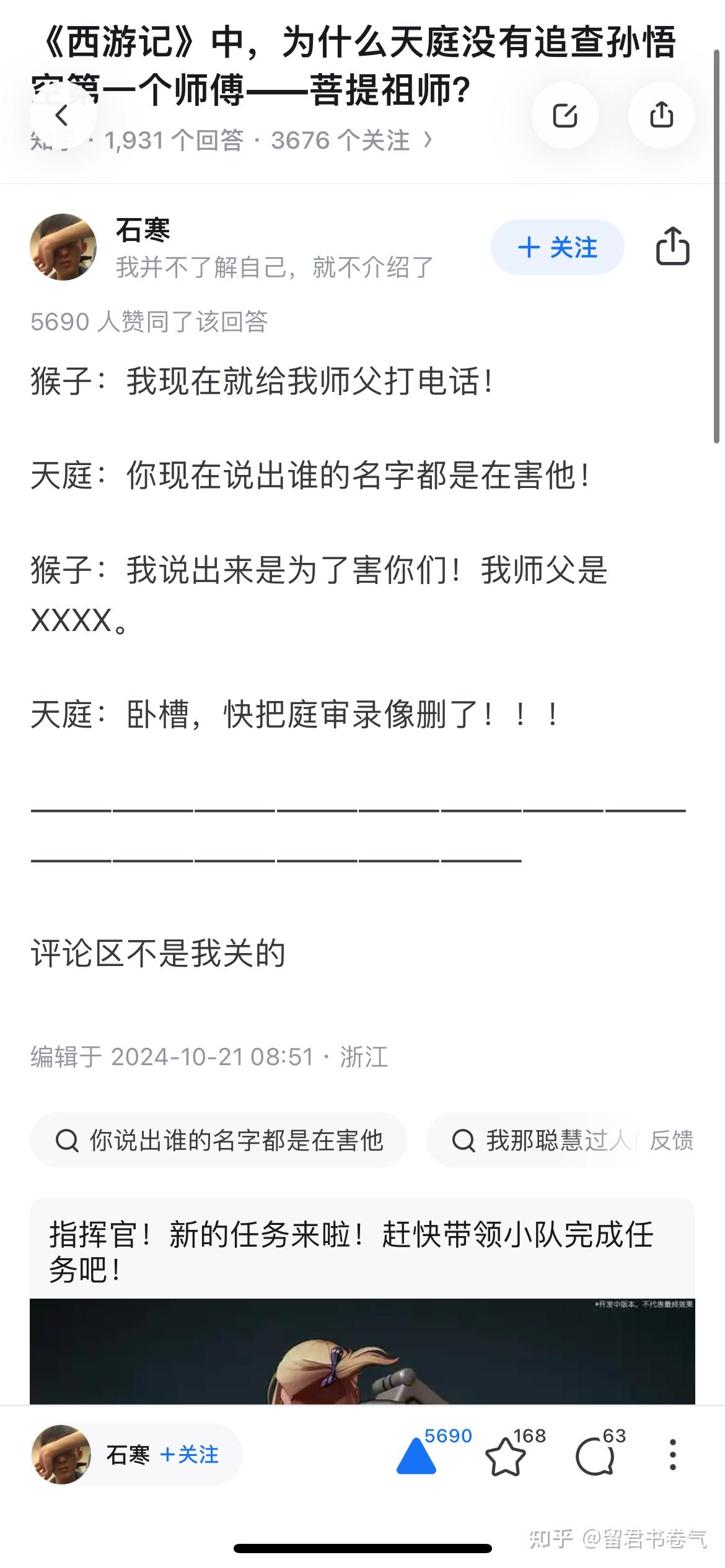This screenshot has width=725, height=1568.
Task: Write an answer with the edit icon
Action: coord(565,115)
